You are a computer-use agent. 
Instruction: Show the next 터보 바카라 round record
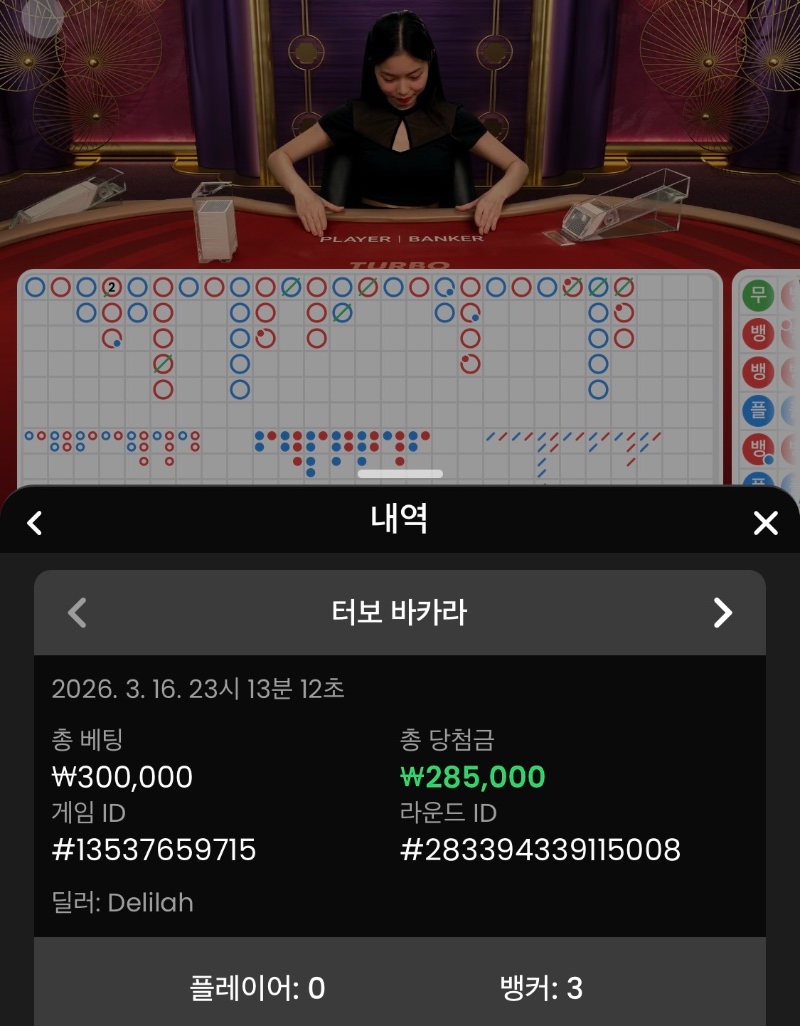(x=722, y=612)
